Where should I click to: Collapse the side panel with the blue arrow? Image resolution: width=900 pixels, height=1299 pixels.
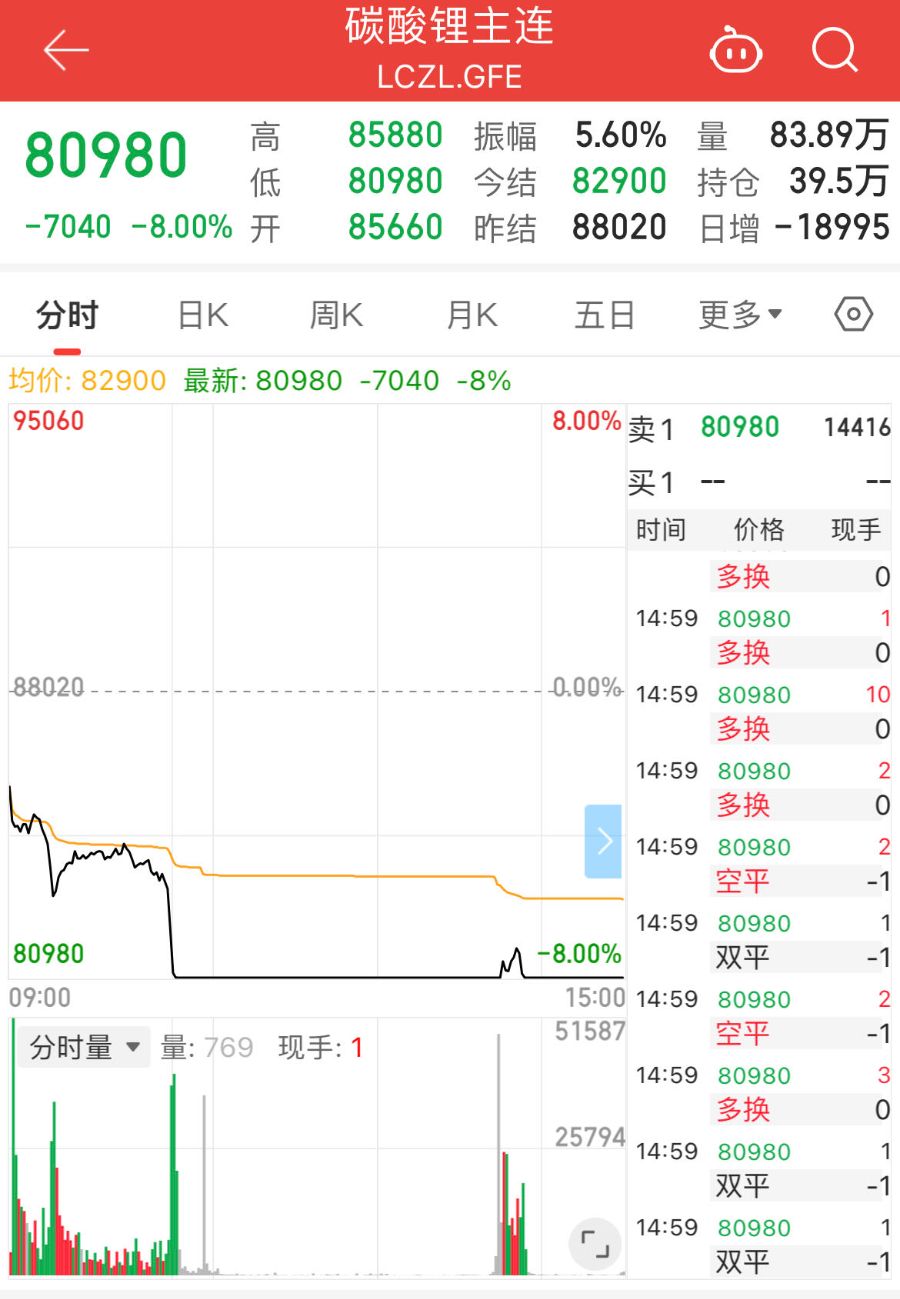(603, 841)
